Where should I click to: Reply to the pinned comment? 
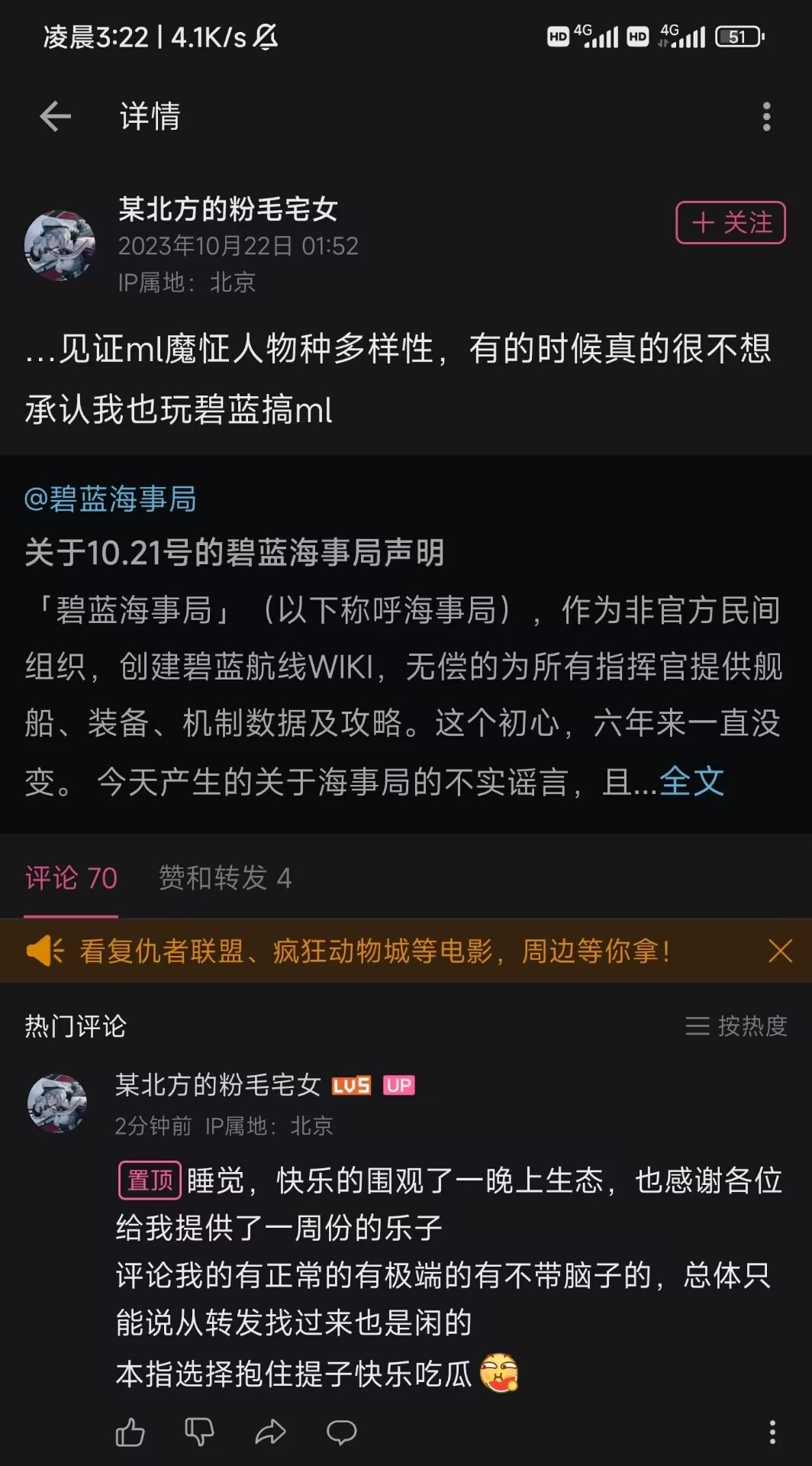coord(341,1432)
